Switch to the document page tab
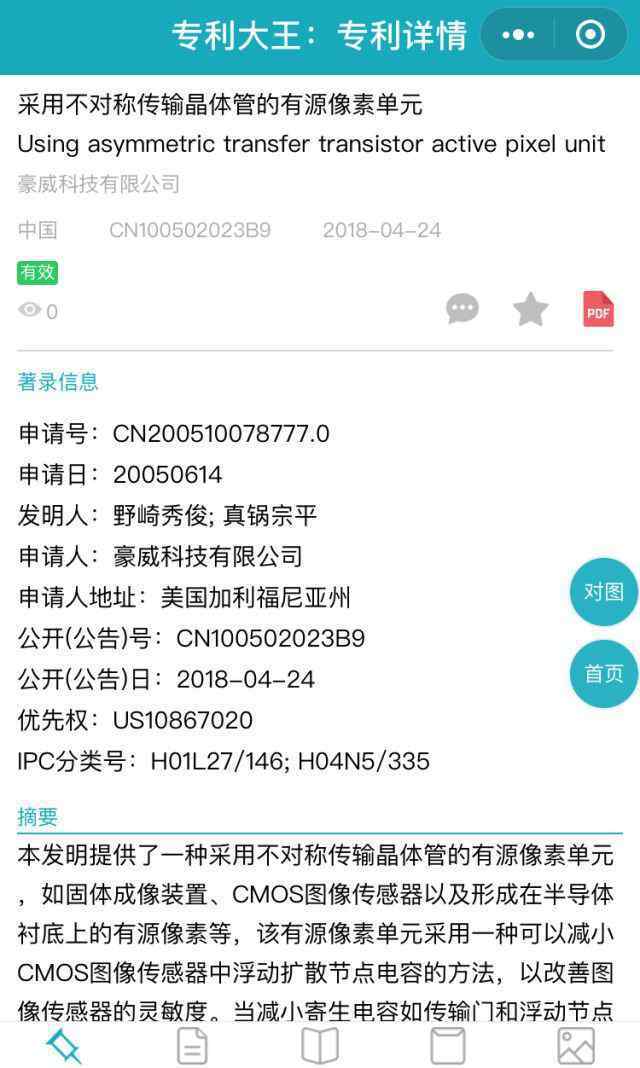This screenshot has height=1068, width=640. point(192,1046)
